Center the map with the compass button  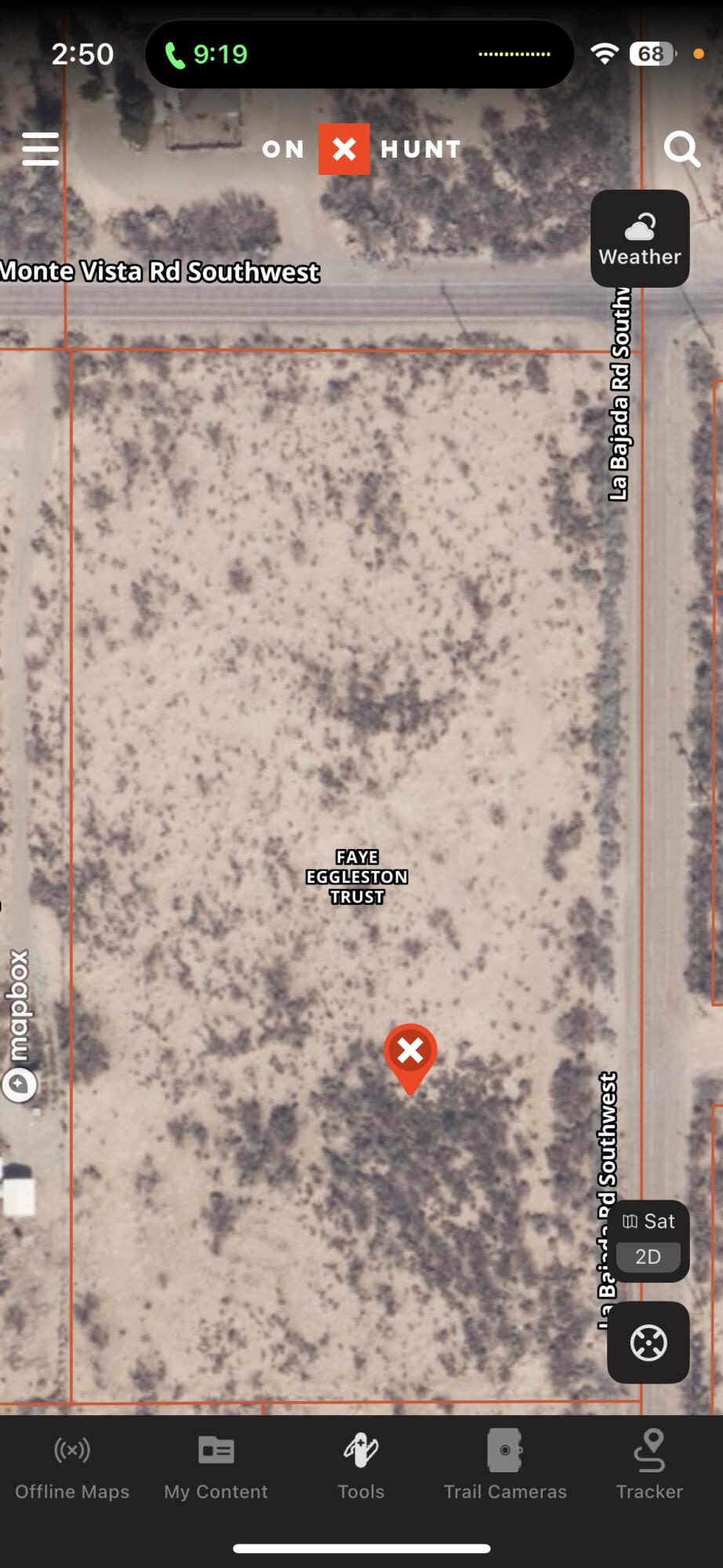coord(648,1343)
